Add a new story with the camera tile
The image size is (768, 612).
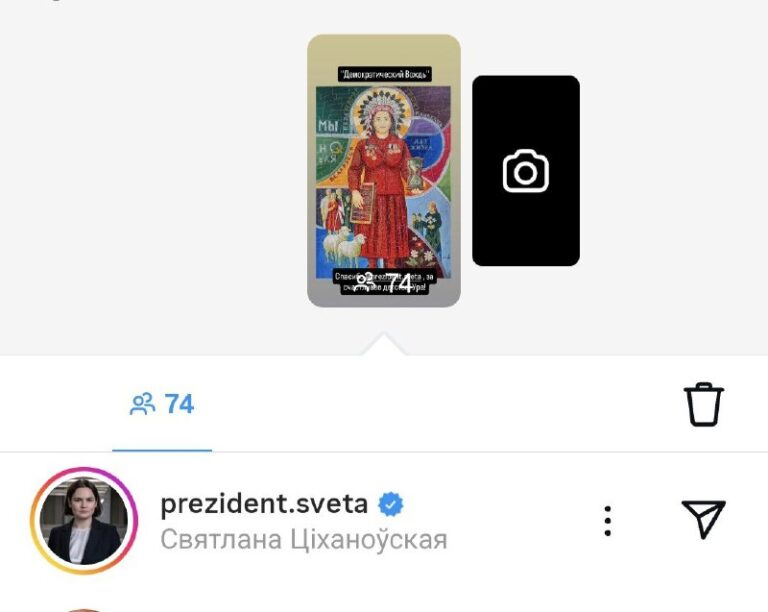tap(525, 171)
